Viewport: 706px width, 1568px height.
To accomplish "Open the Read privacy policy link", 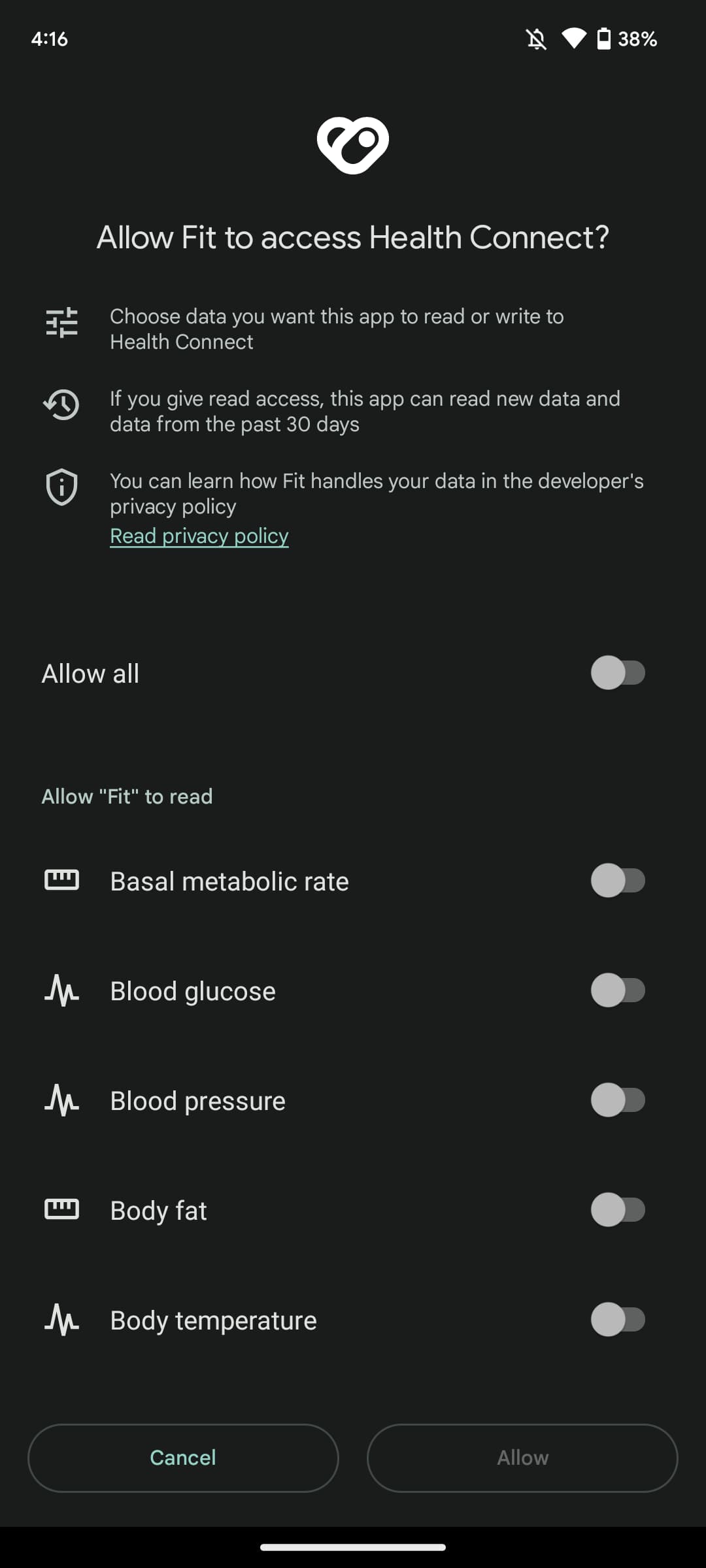I will [x=199, y=536].
